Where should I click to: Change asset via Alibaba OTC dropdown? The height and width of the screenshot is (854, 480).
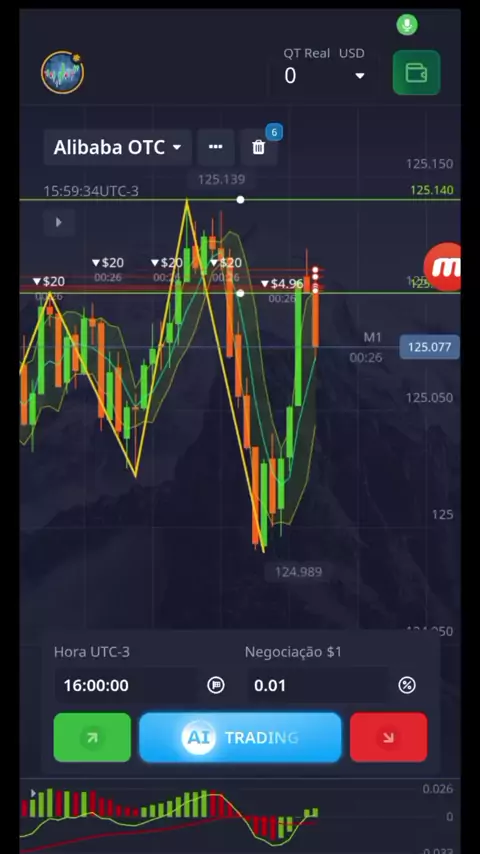118,147
